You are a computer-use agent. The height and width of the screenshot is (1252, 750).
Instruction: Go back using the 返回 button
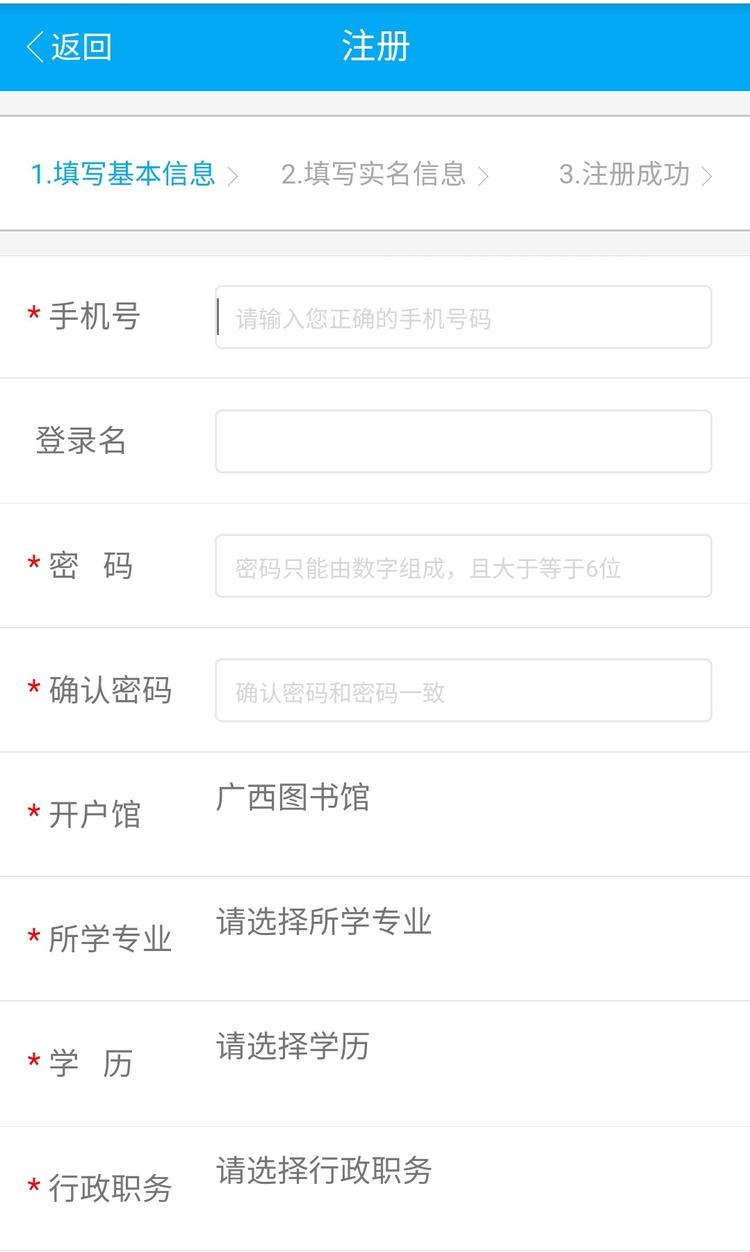tap(68, 46)
